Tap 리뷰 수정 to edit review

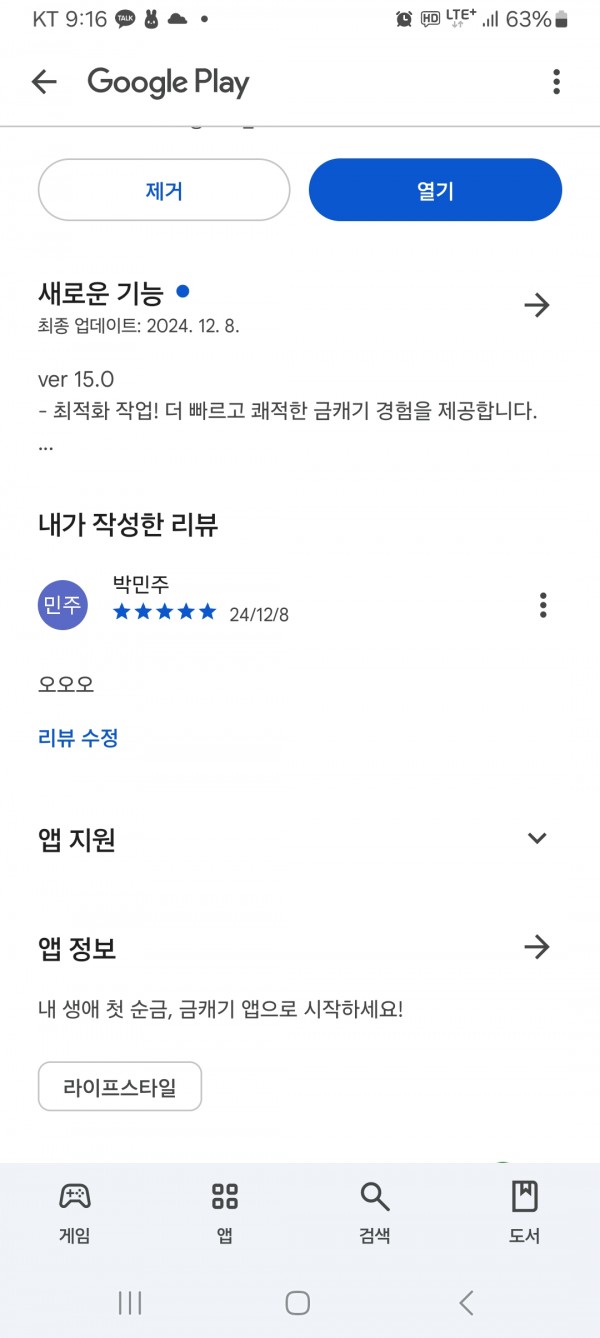point(78,738)
